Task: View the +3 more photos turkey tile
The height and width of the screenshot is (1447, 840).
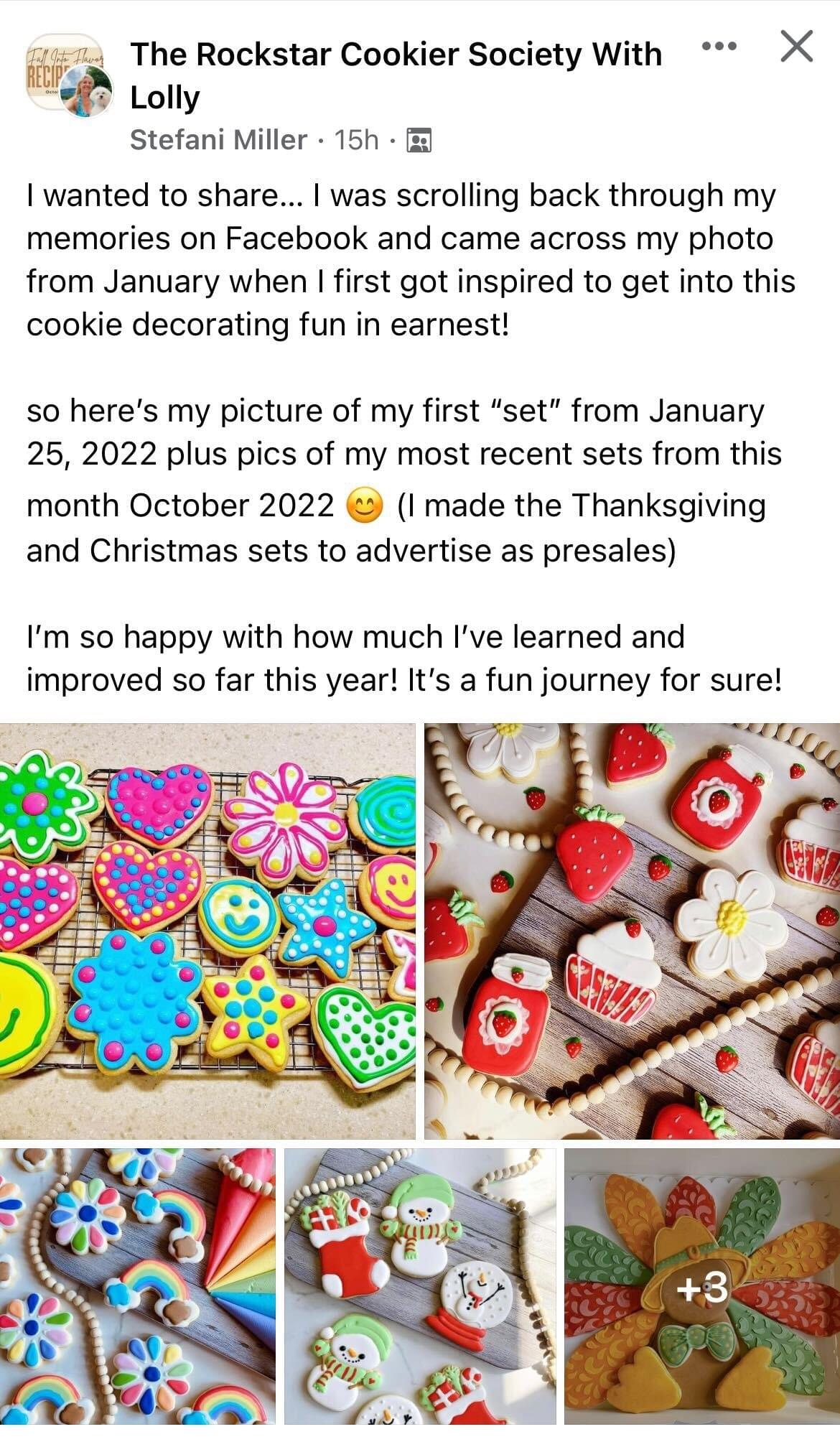Action: pyautogui.click(x=702, y=1285)
